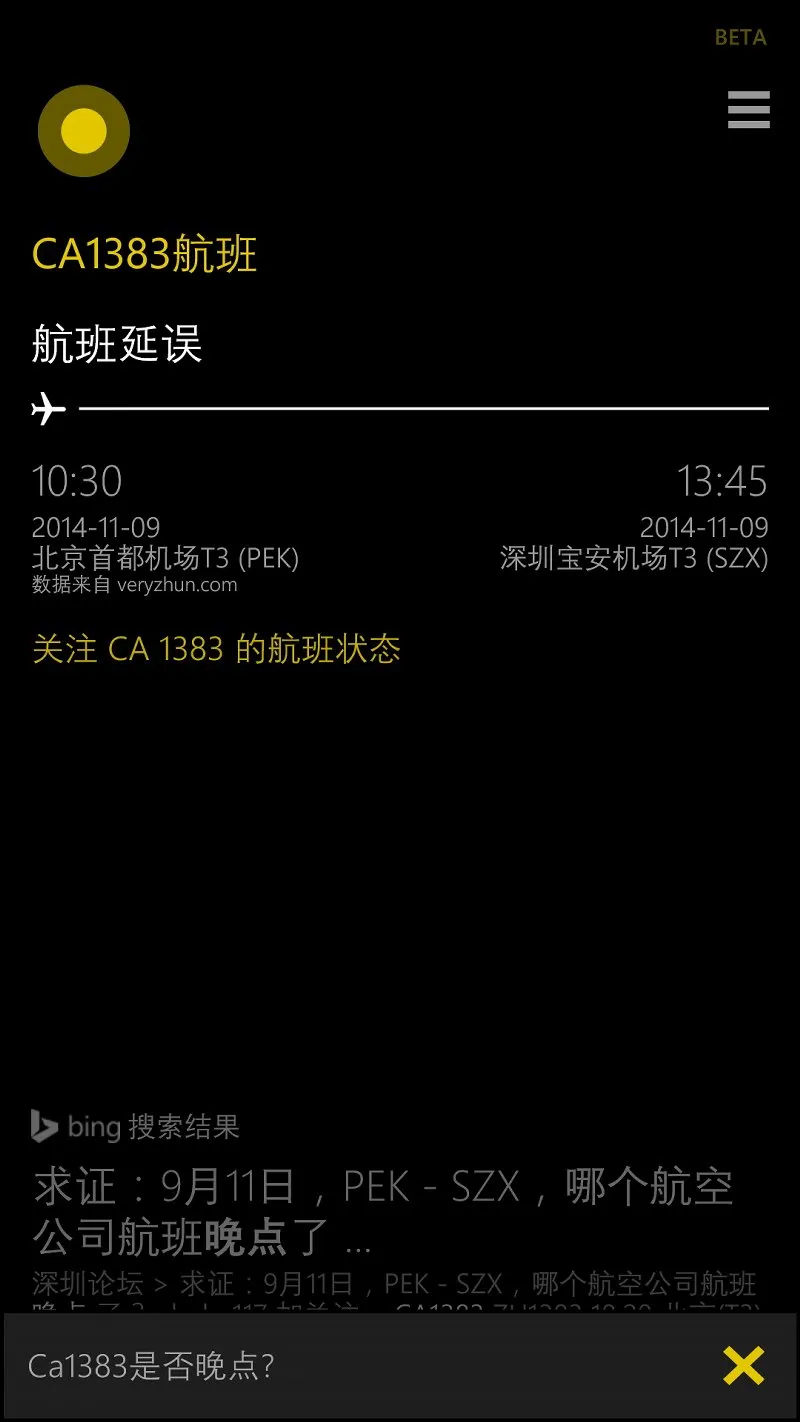Tap the yellow Cortana circle icon
800x1422 pixels.
coord(84,131)
